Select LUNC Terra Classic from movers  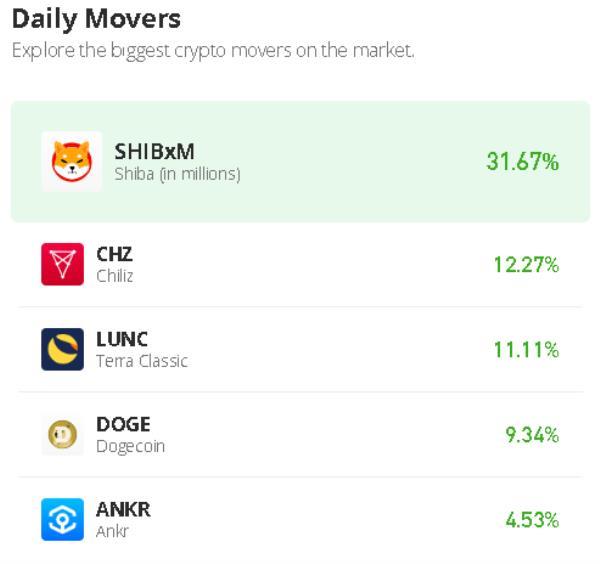(x=300, y=350)
